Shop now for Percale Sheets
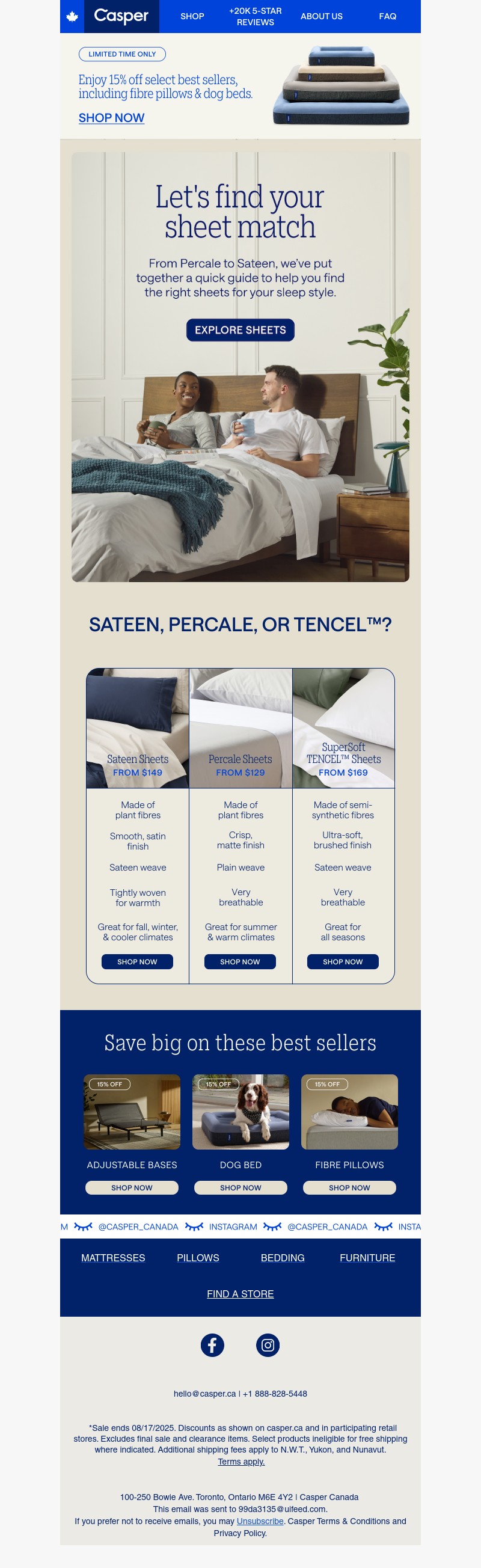Viewport: 481px width, 1568px height. (x=240, y=962)
